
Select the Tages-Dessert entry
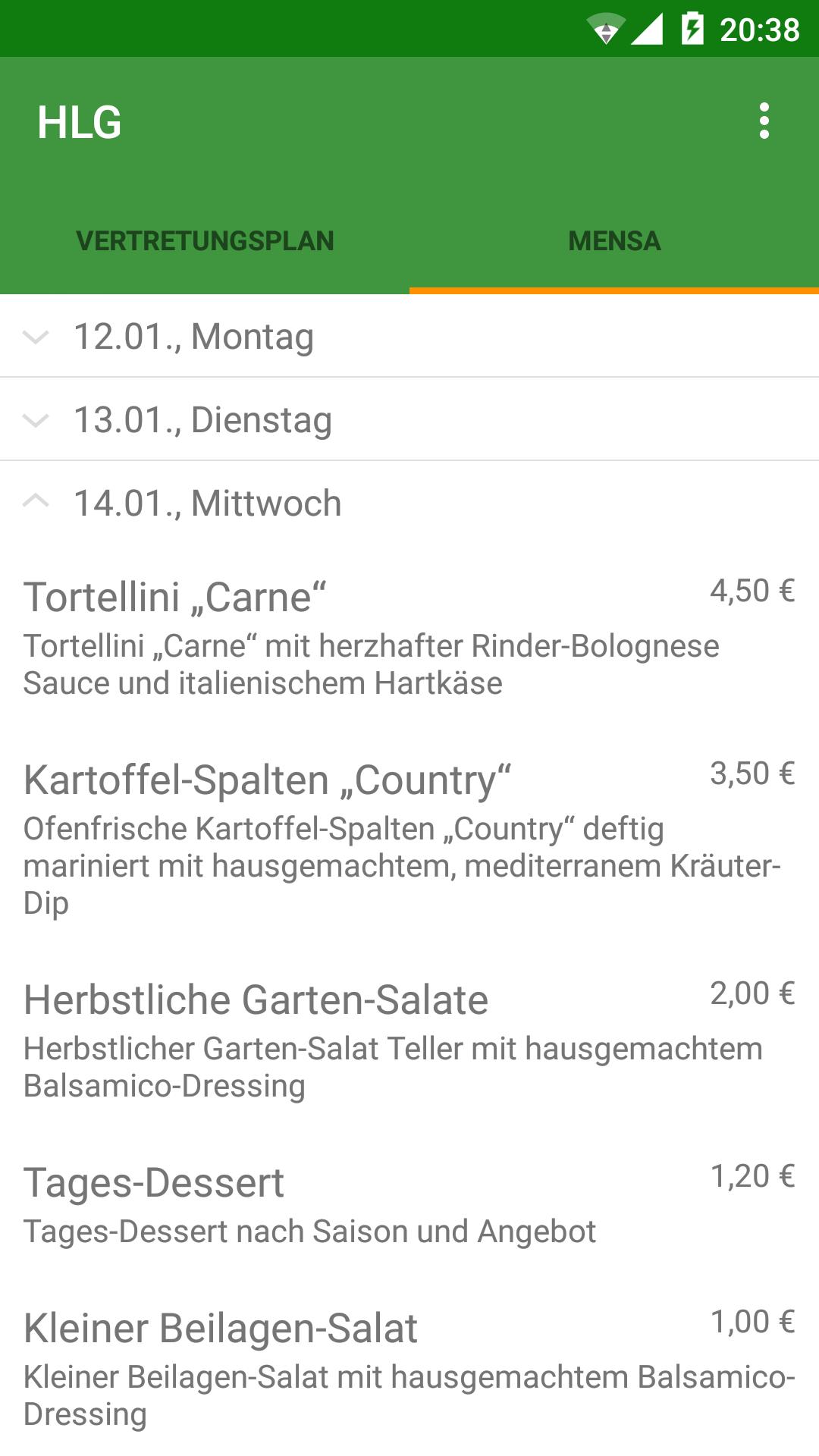point(154,1181)
